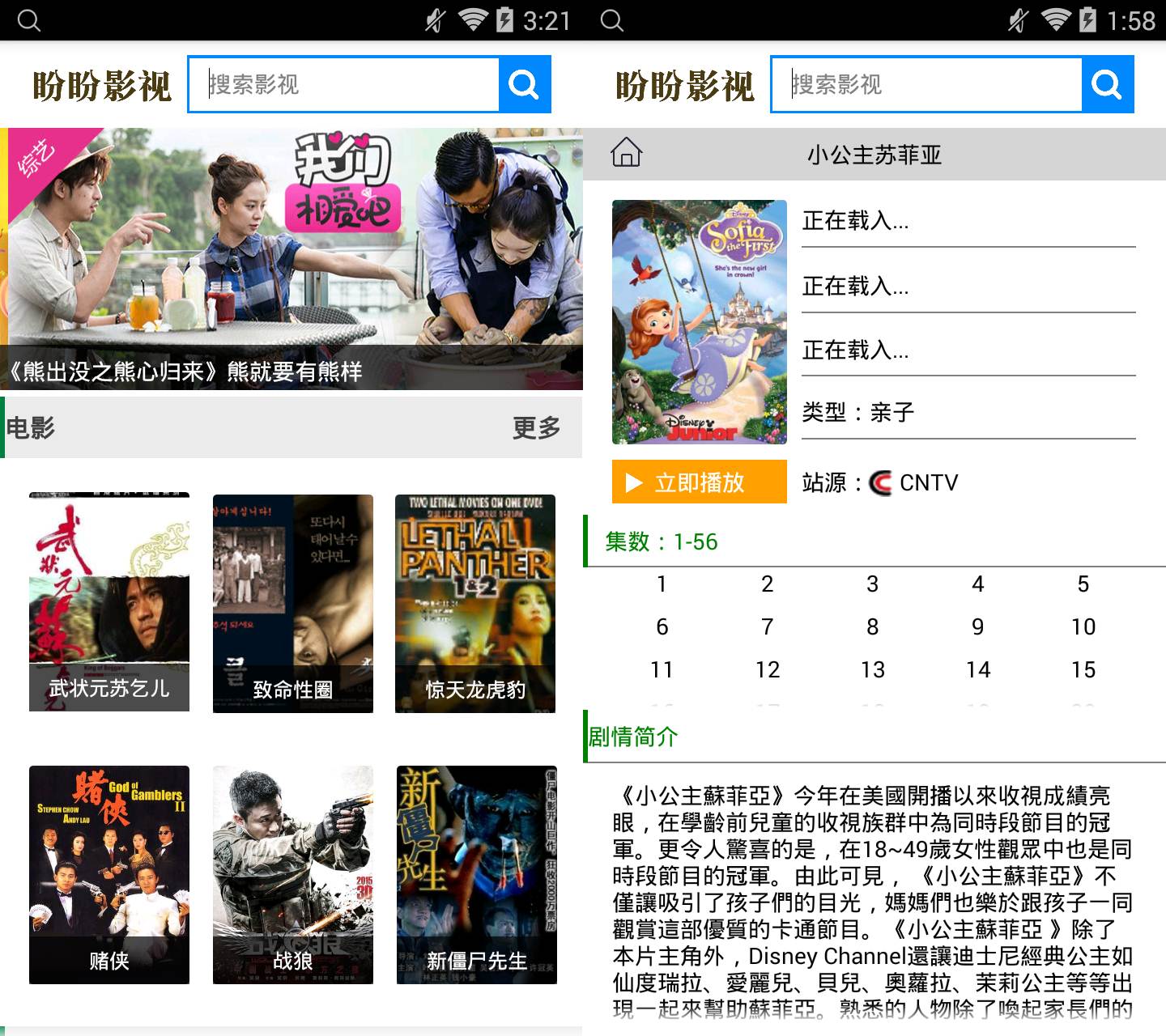This screenshot has width=1166, height=1036.
Task: Open the movie 战狼
Action: [292, 874]
